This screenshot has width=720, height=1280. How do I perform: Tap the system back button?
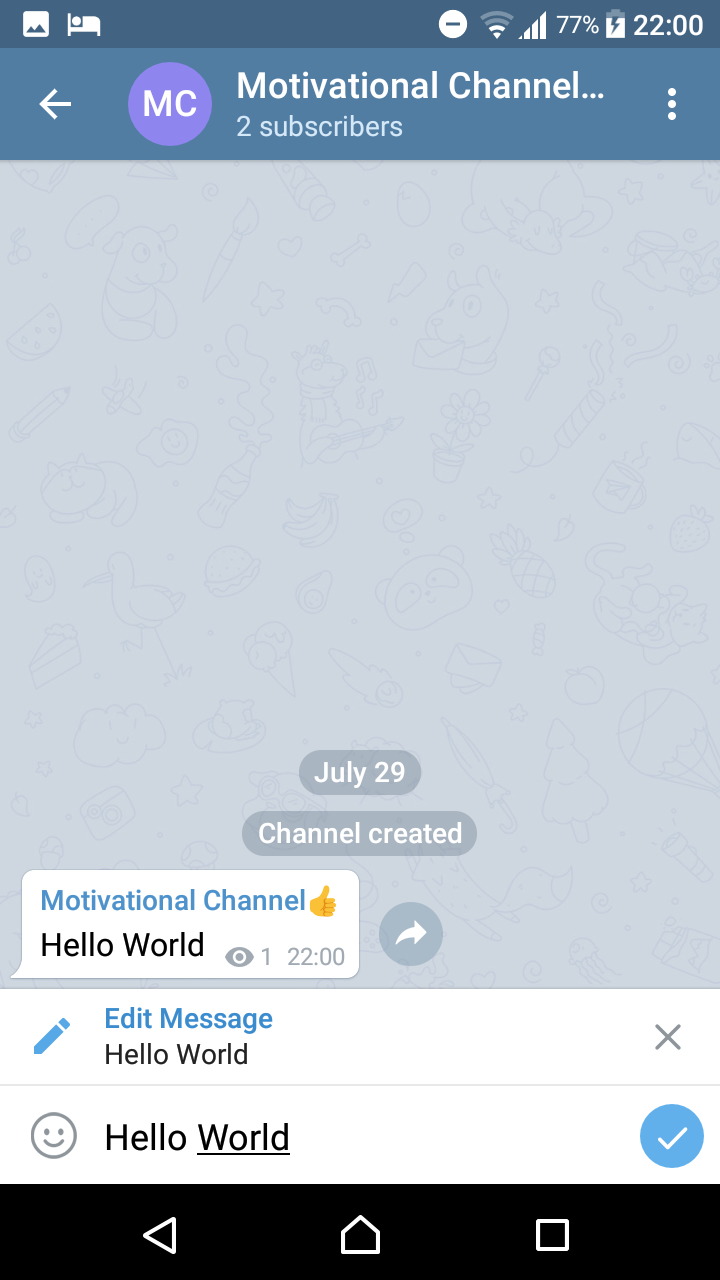click(160, 1234)
